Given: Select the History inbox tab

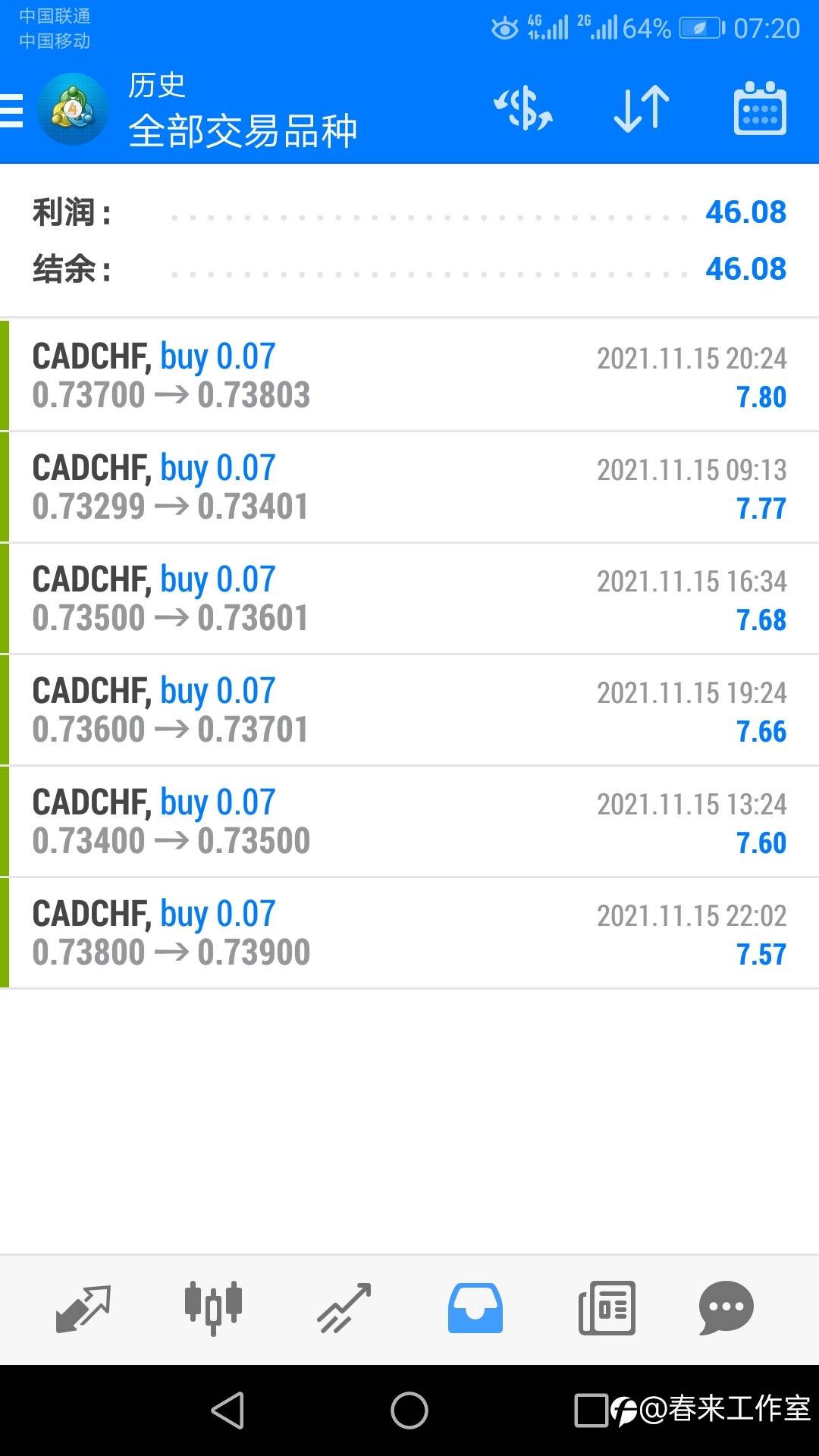Looking at the screenshot, I should coord(475,1309).
